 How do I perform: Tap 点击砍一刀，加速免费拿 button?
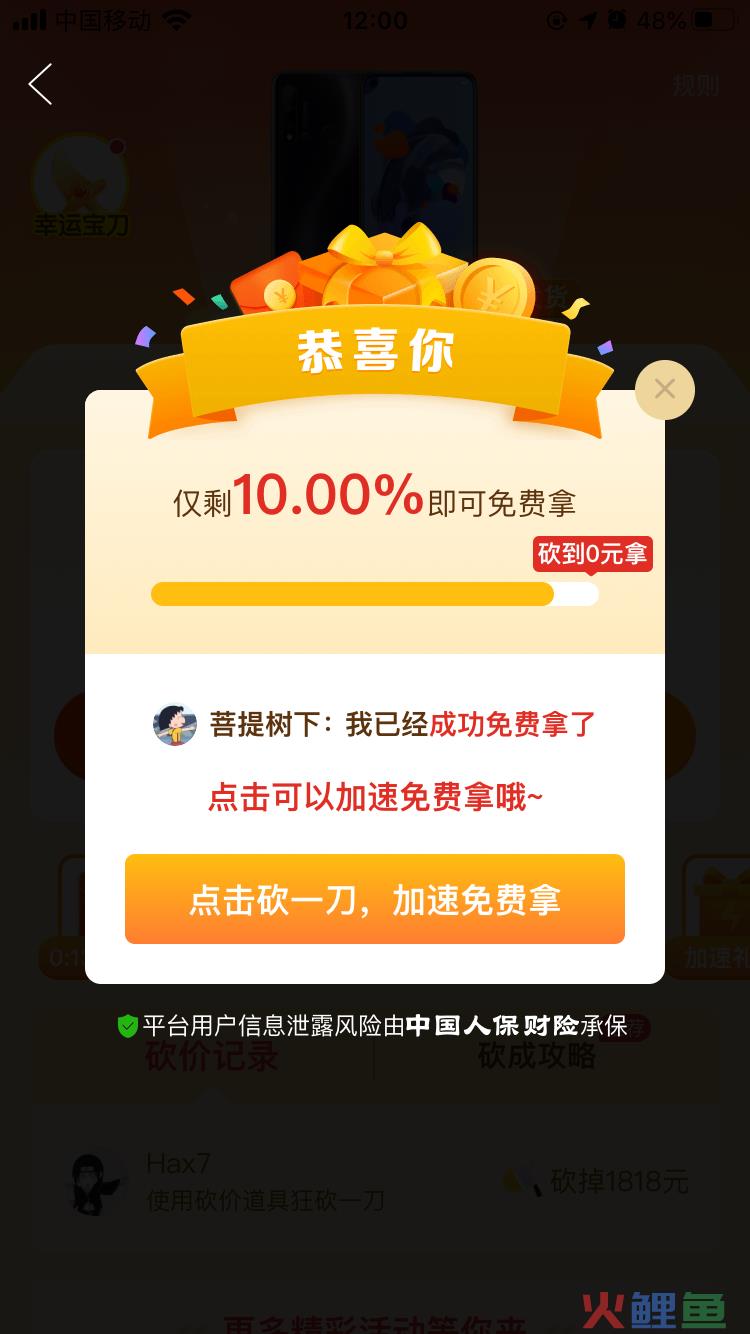pos(374,899)
